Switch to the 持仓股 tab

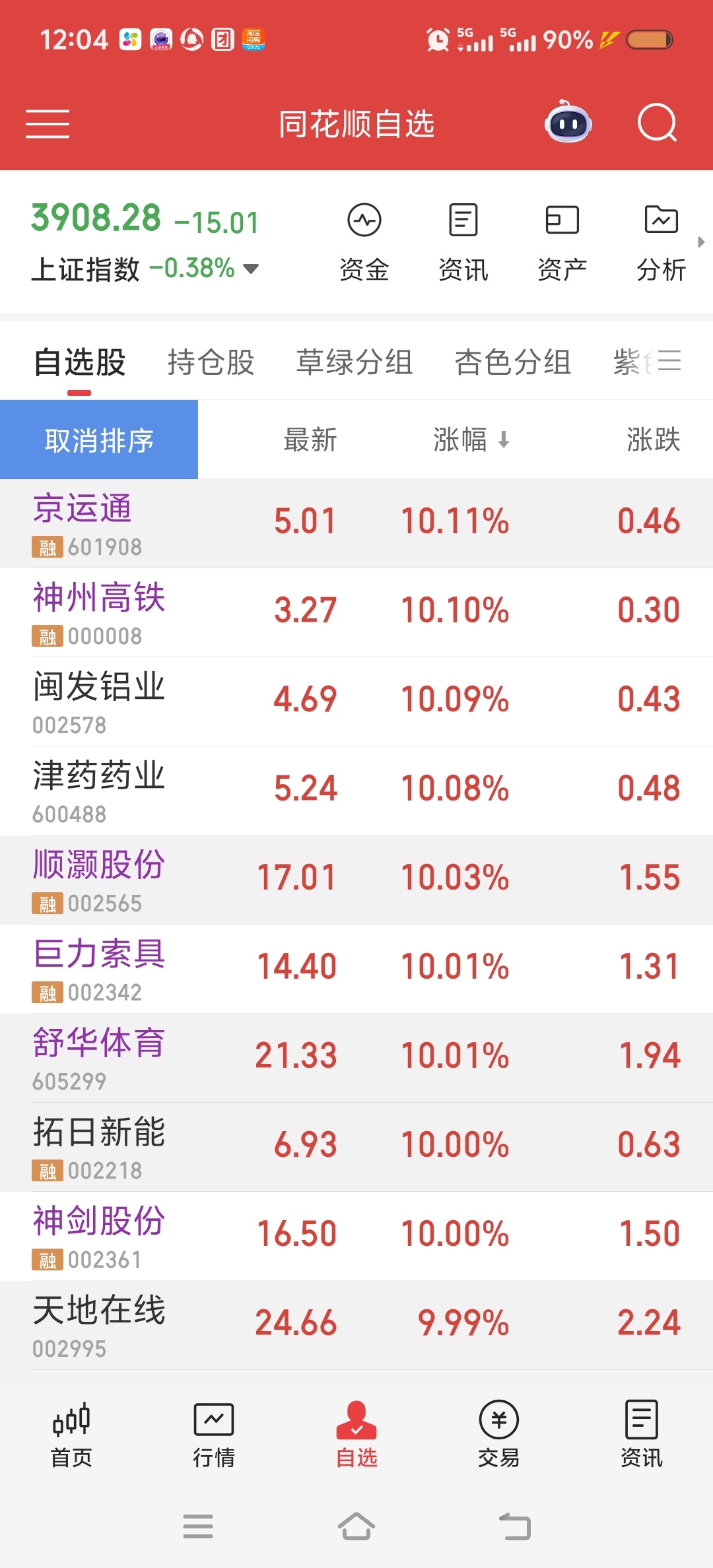(x=211, y=362)
